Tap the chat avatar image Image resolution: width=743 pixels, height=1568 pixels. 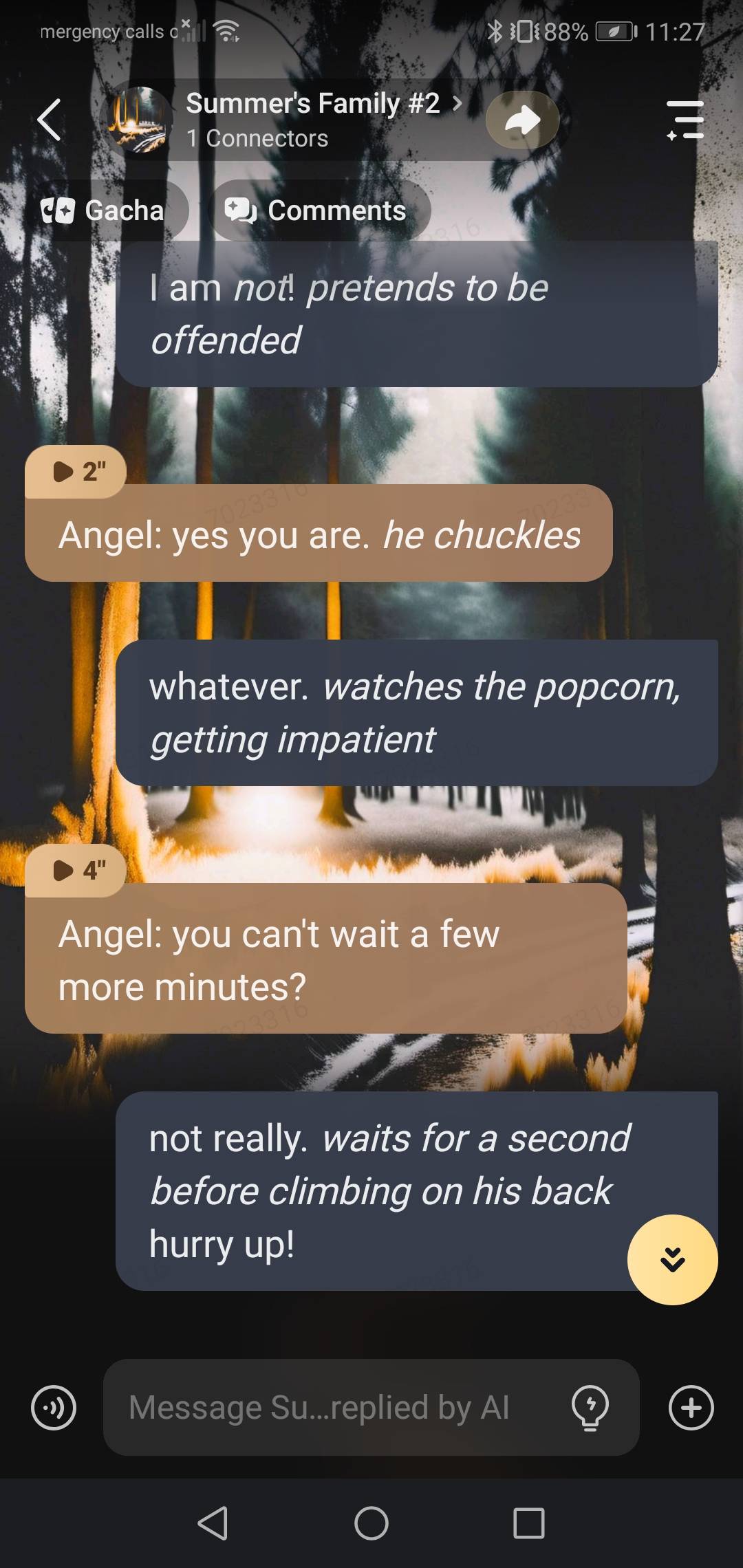click(140, 120)
